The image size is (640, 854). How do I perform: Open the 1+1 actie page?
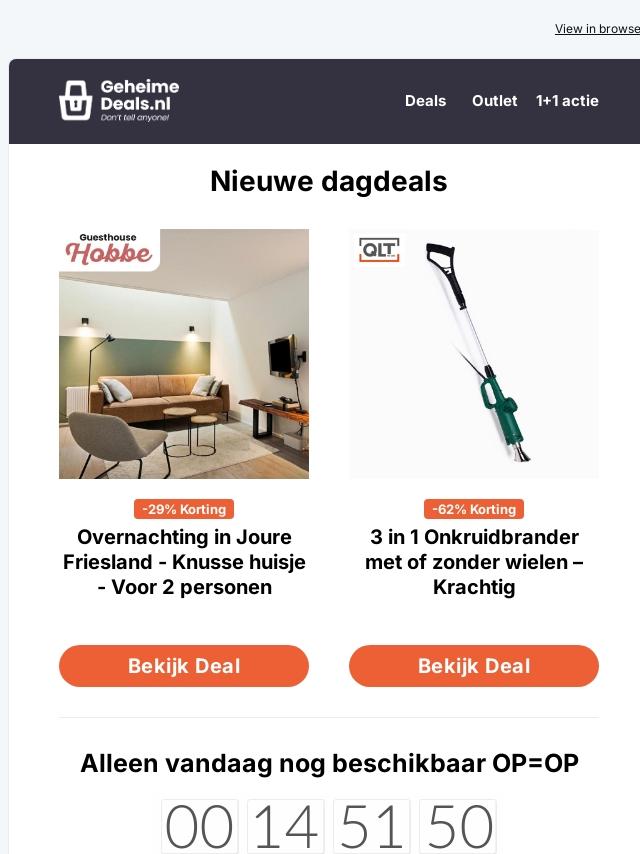(x=567, y=101)
